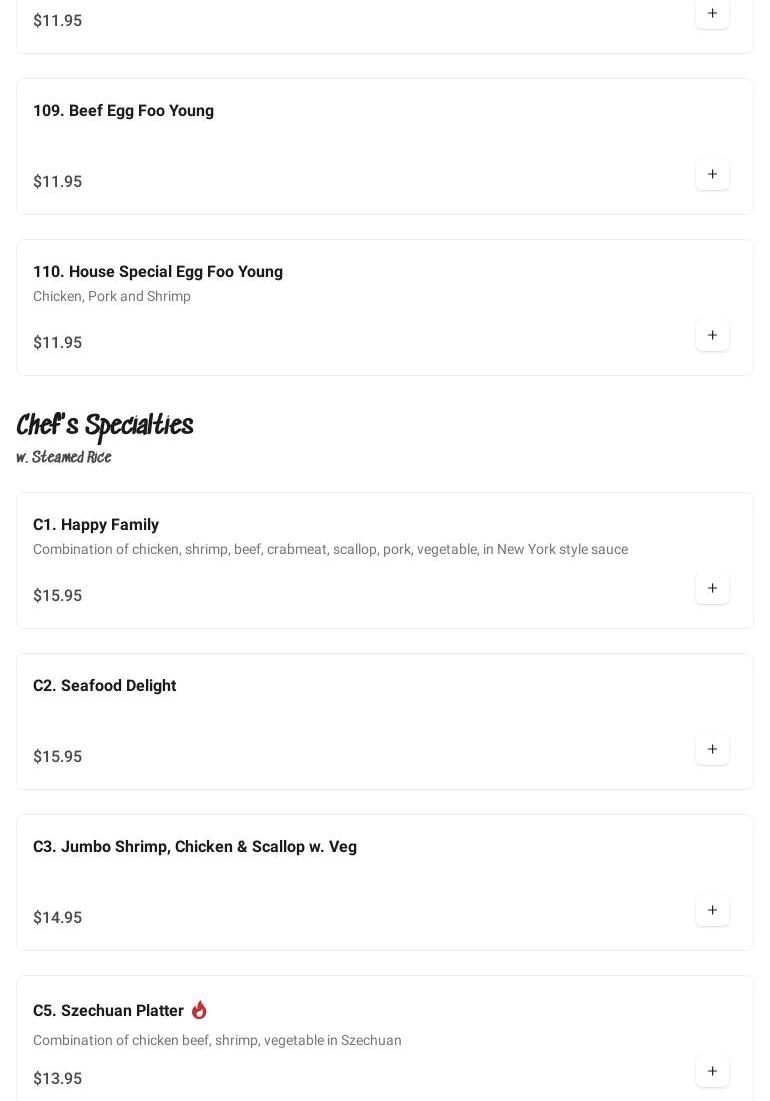Add C1 Happy Family to order

(x=712, y=588)
